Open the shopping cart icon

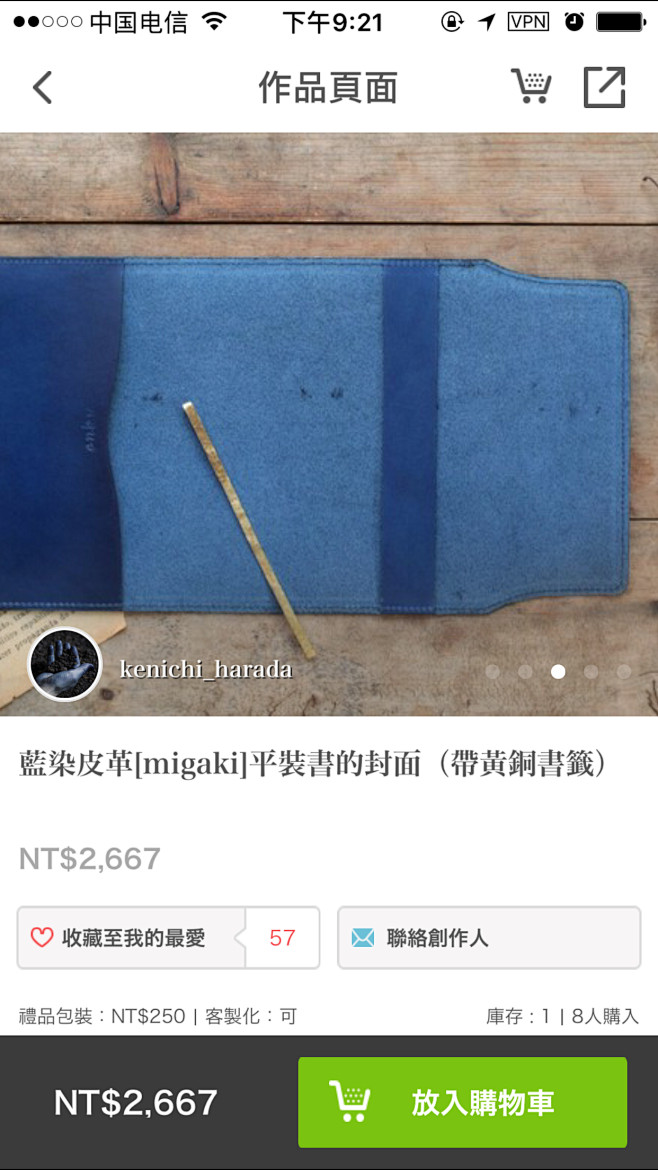pos(531,87)
